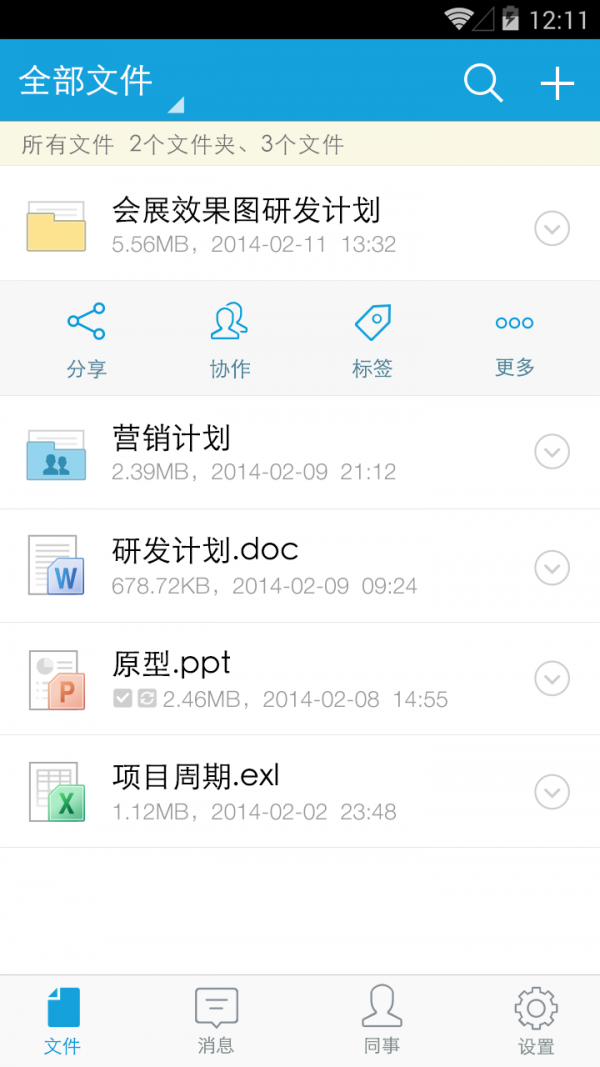The height and width of the screenshot is (1067, 600).
Task: Expand options for 项目周期.exl
Action: [552, 792]
